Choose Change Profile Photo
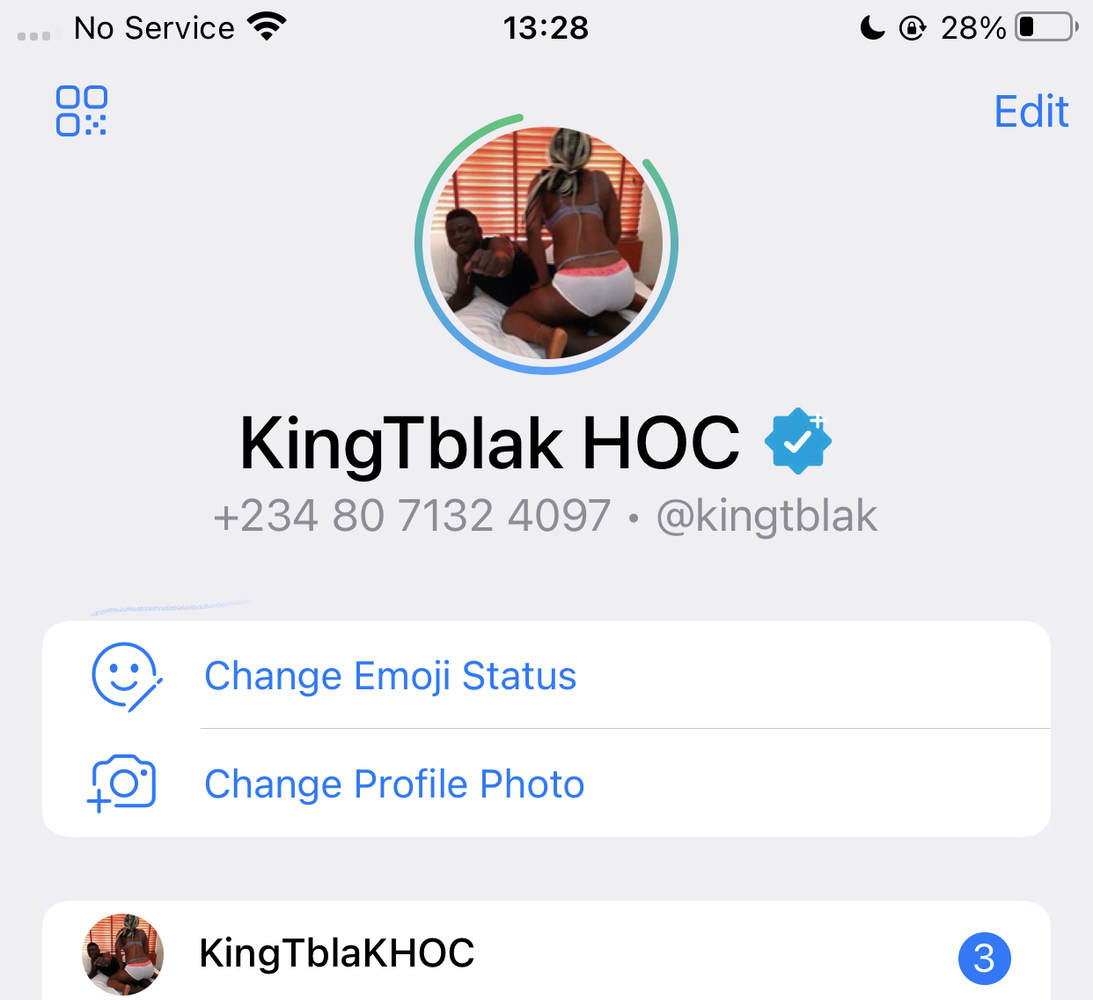This screenshot has height=1000, width=1093. click(x=394, y=784)
